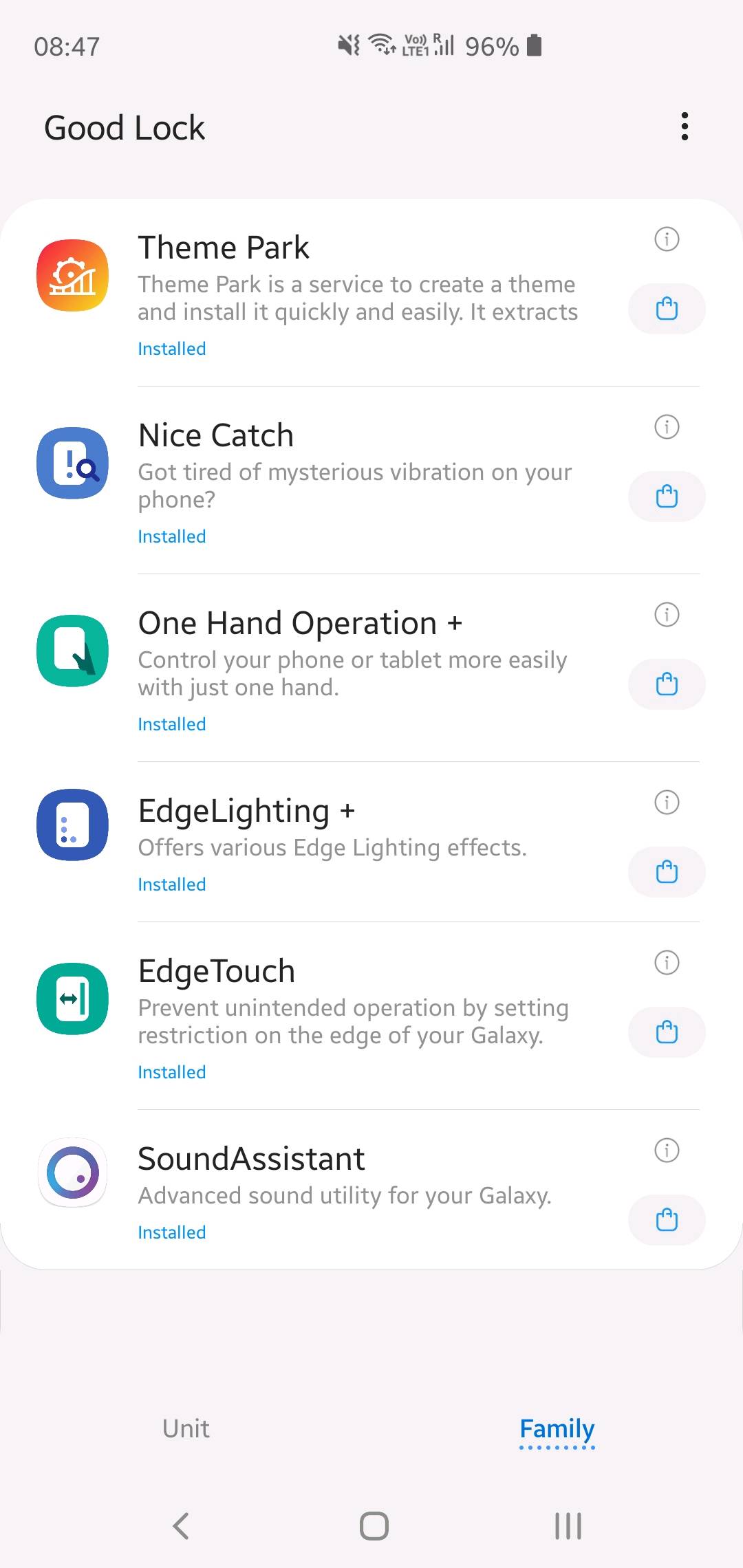
Task: Open SoundAssistant in Galaxy Store
Action: pos(666,1219)
